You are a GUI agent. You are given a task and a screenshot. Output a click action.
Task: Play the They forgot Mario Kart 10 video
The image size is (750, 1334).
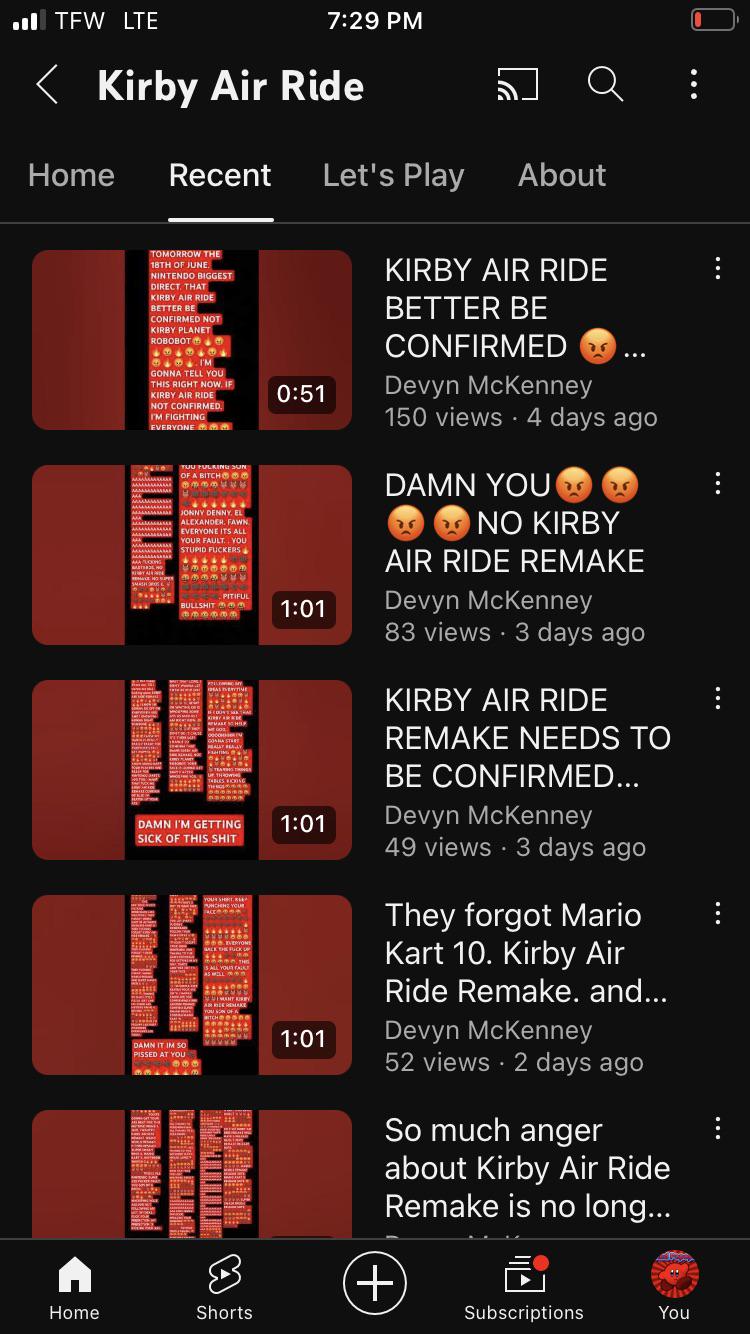[x=192, y=985]
